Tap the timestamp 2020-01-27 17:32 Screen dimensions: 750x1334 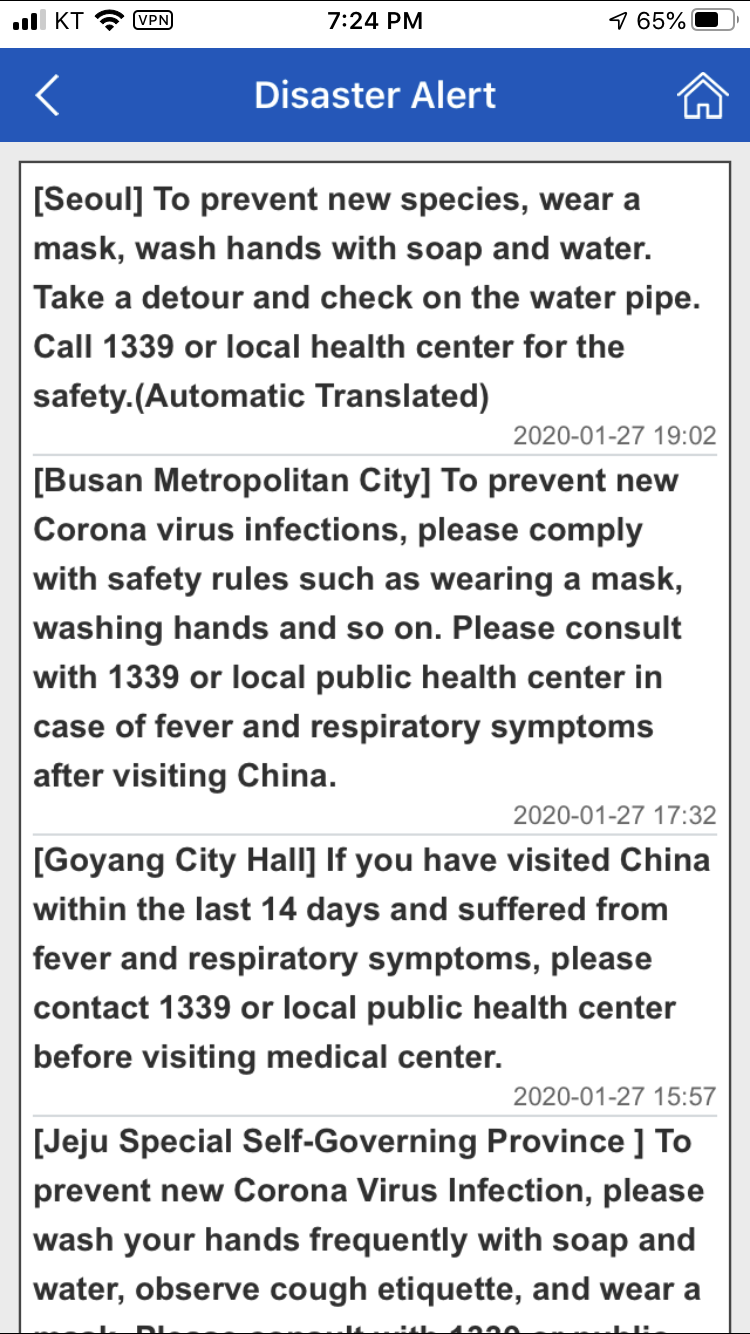pyautogui.click(x=614, y=815)
